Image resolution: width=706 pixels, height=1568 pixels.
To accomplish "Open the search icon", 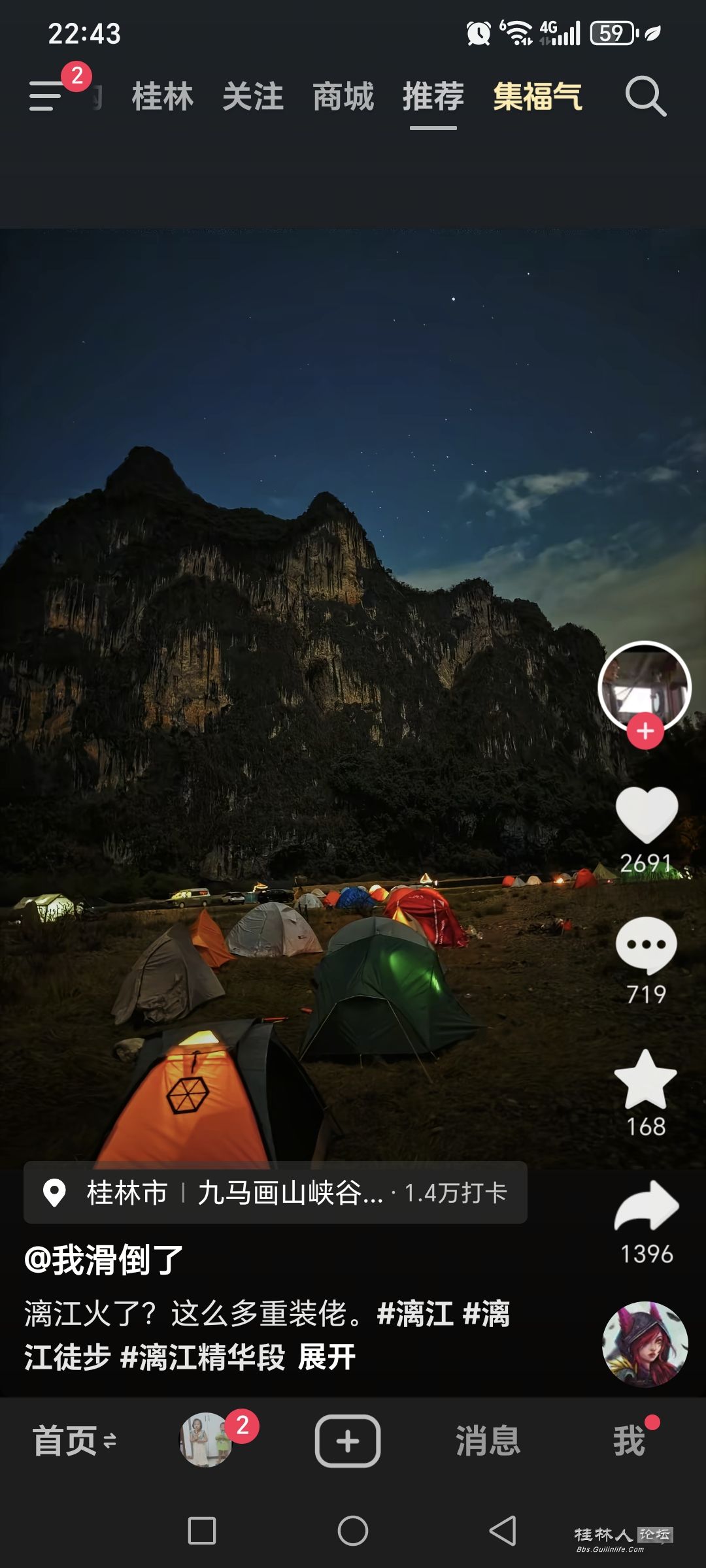I will 645,97.
